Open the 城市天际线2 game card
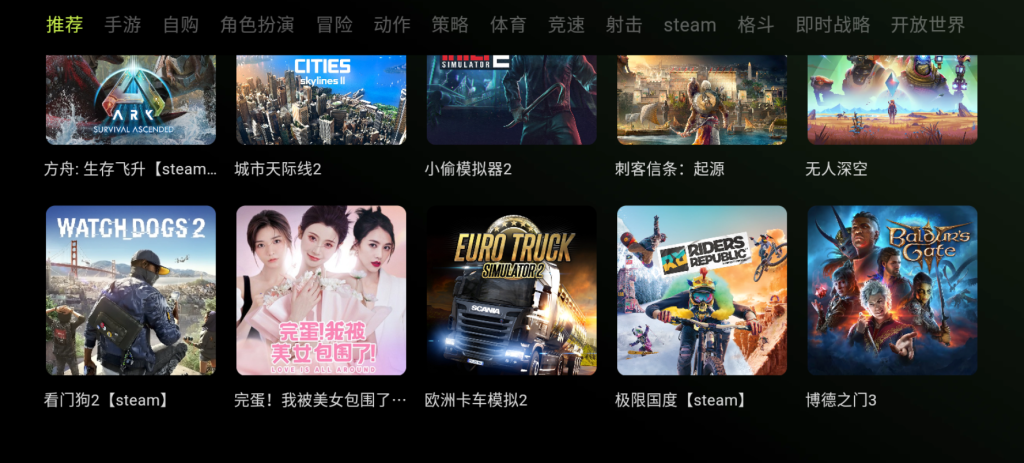The image size is (1024, 463). [321, 100]
